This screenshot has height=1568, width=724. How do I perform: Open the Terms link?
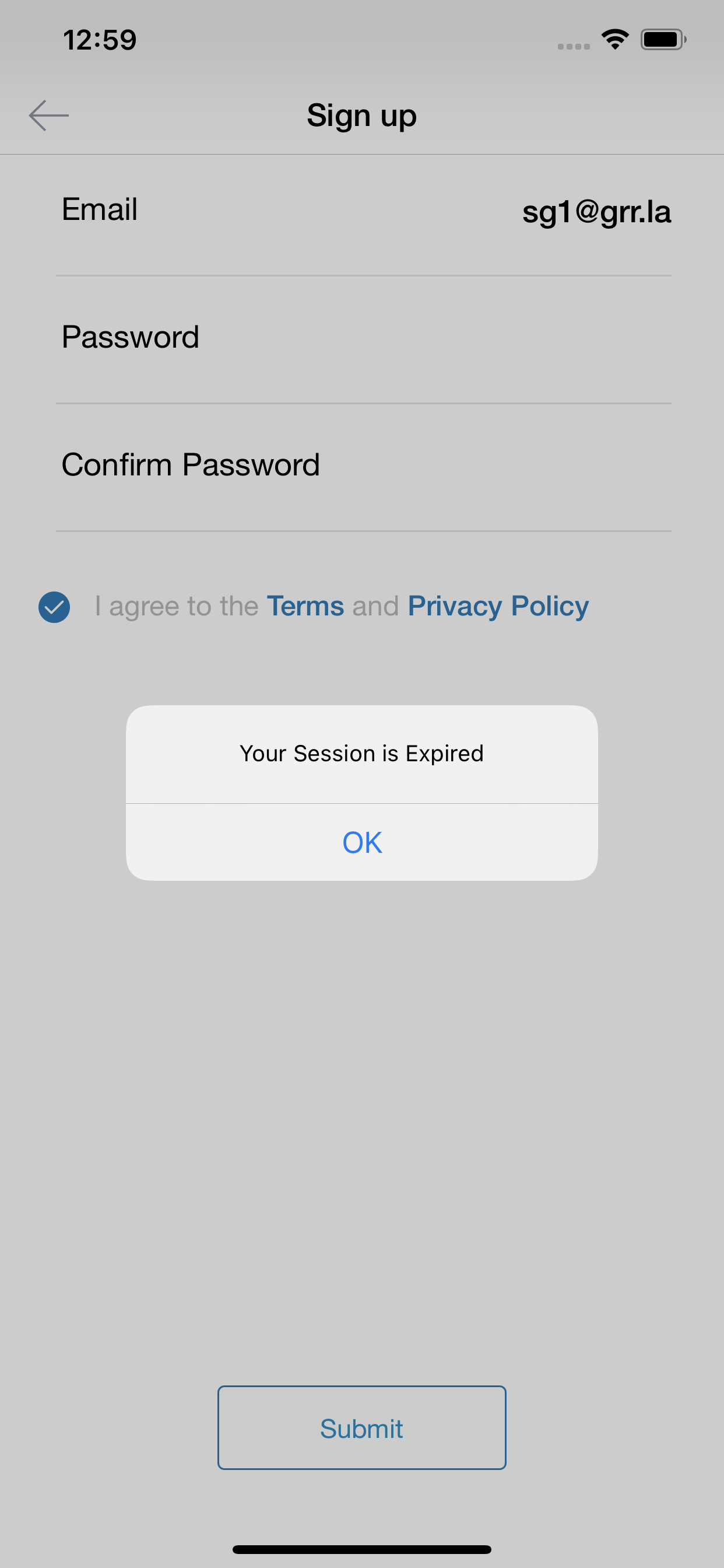(x=305, y=606)
